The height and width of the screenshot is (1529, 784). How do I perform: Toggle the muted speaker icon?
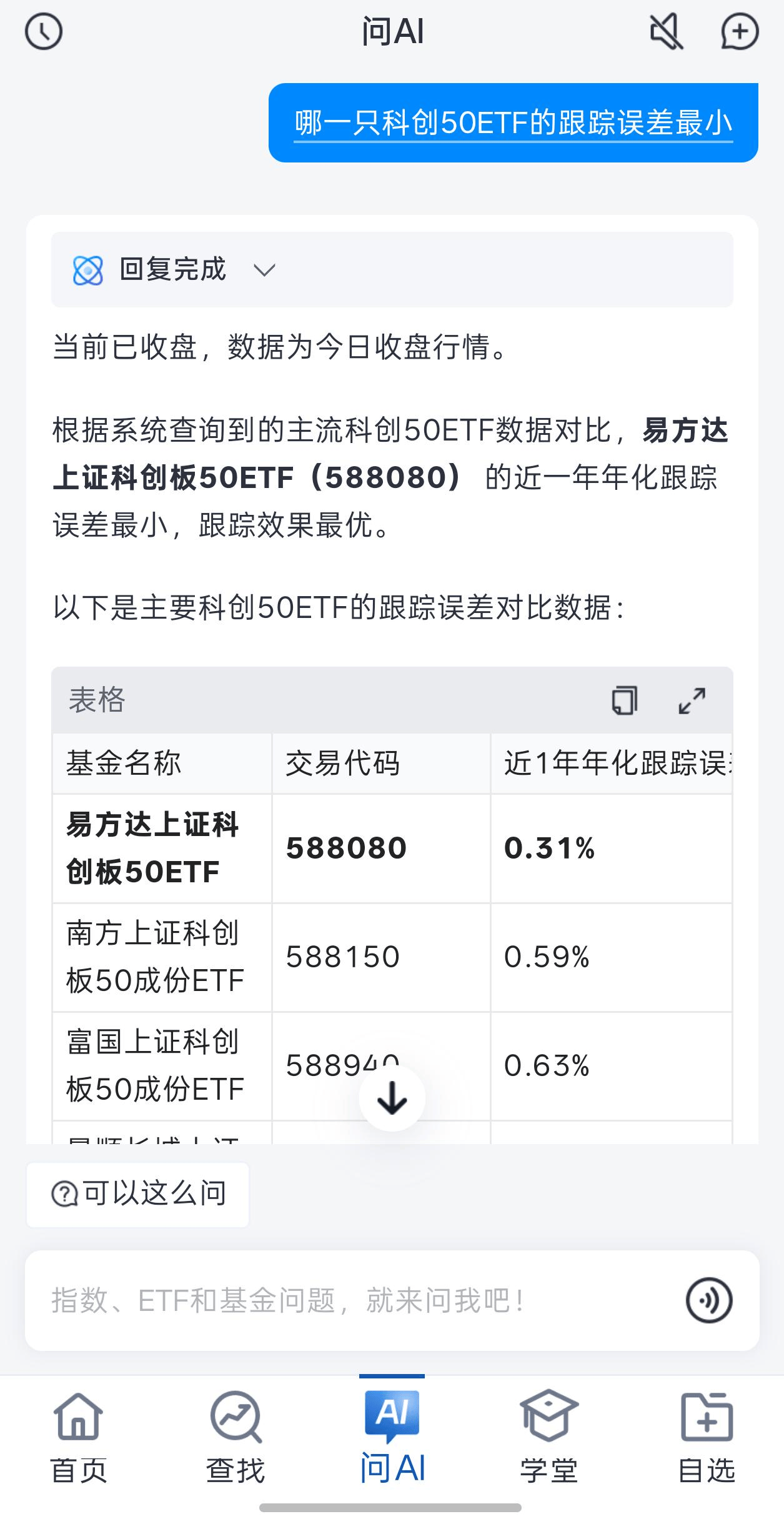tap(666, 31)
